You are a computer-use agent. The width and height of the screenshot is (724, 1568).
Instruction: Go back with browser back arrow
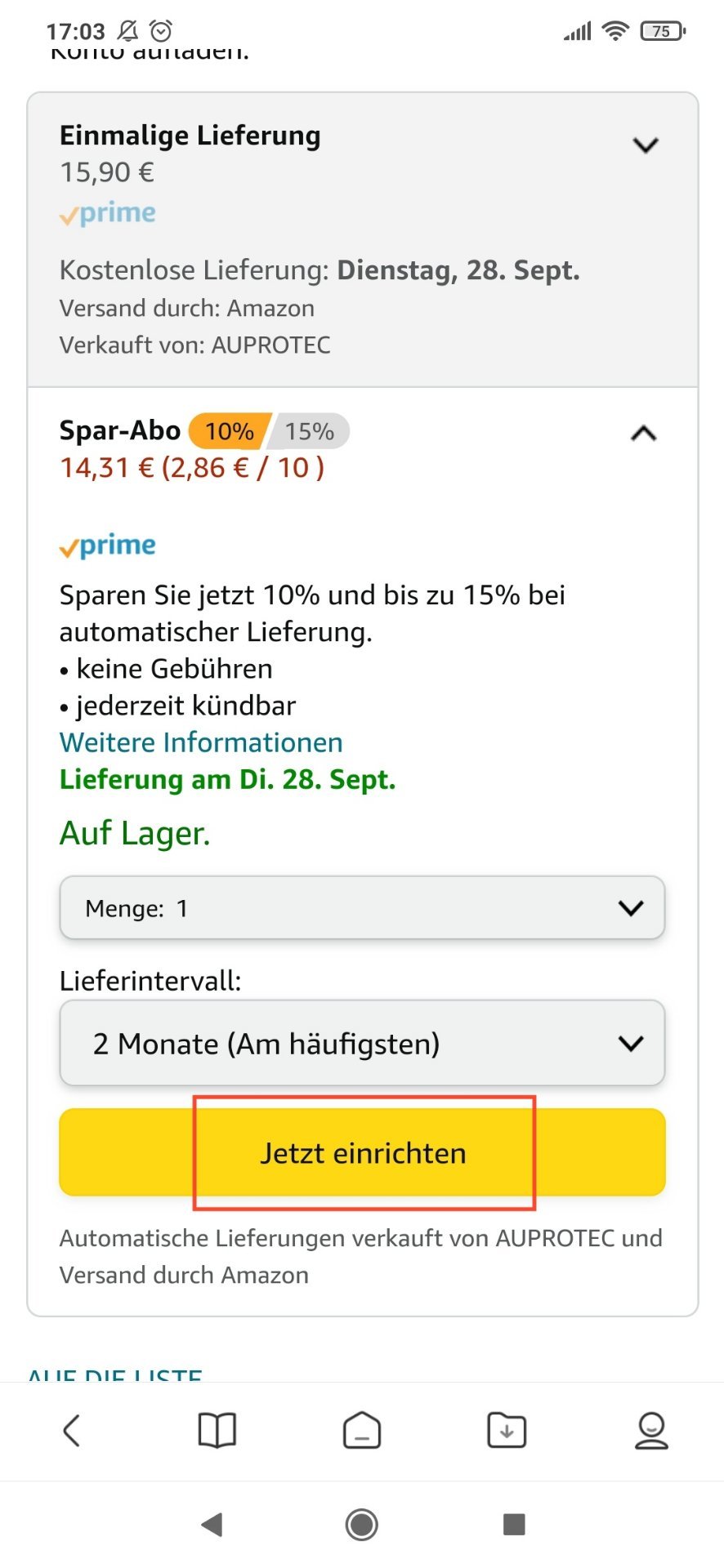coord(72,1430)
